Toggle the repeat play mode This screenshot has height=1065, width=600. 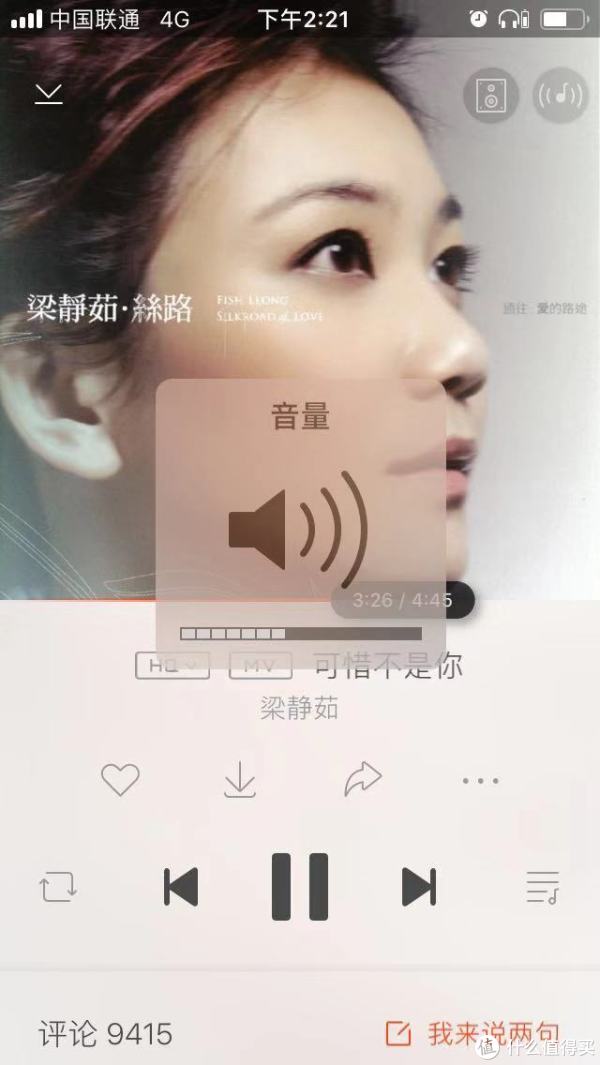tap(59, 887)
